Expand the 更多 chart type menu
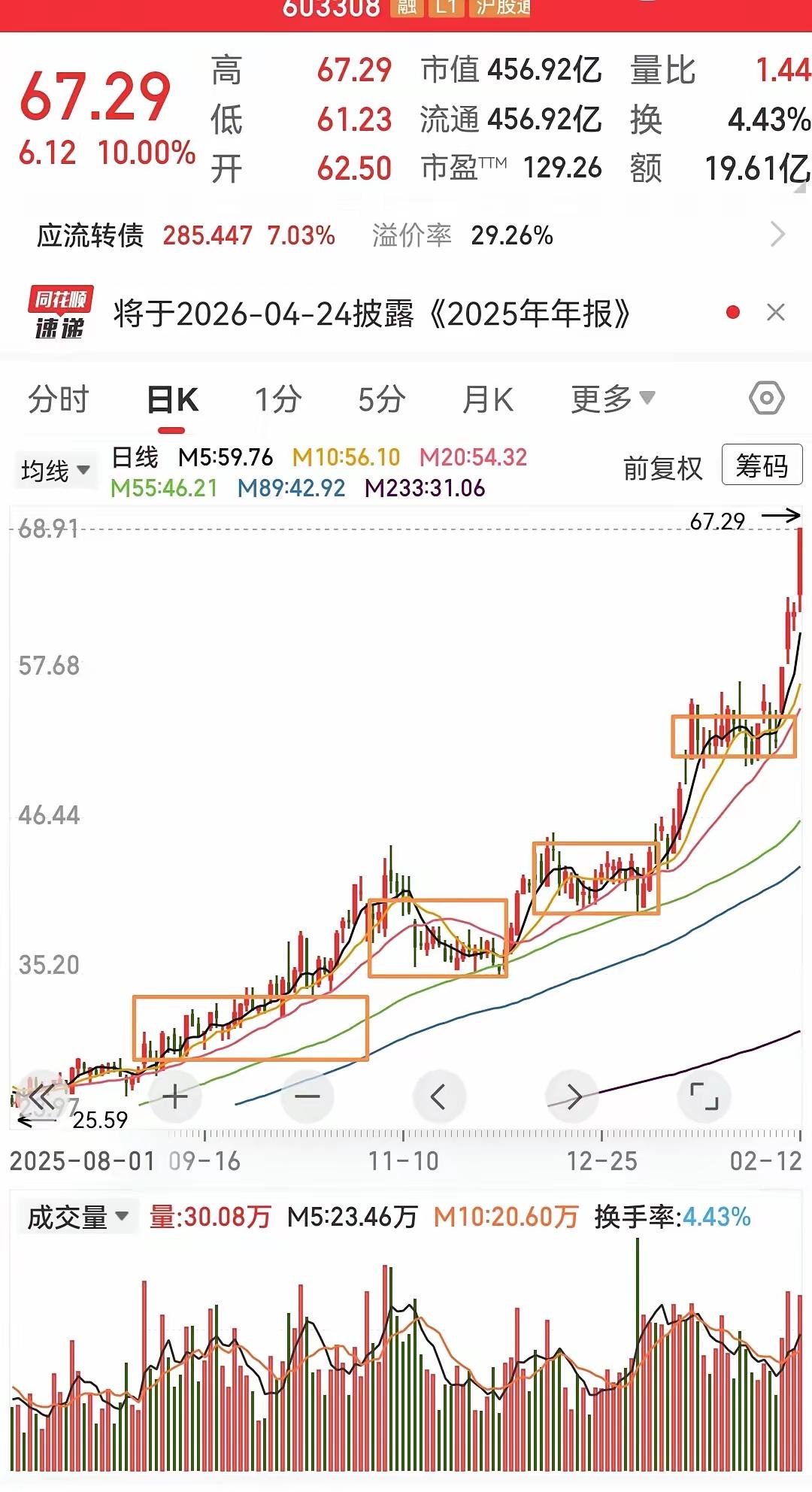The width and height of the screenshot is (812, 1492). point(609,399)
